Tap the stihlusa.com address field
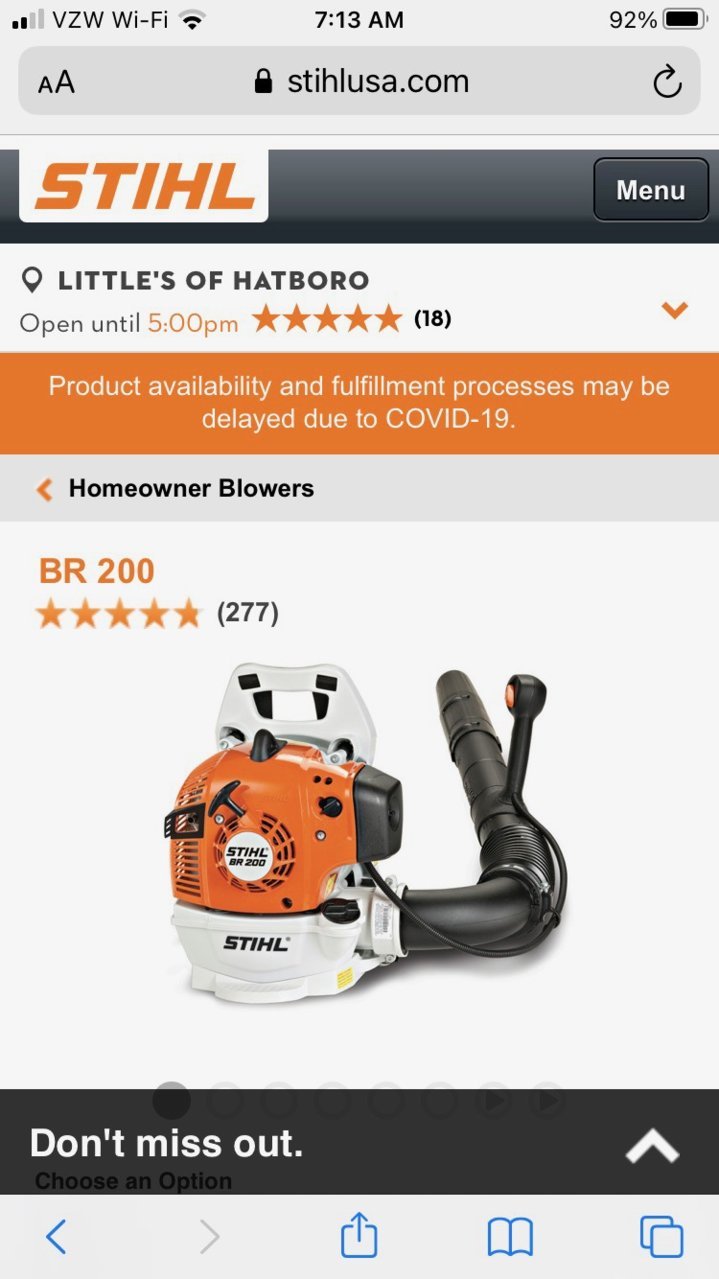The height and width of the screenshot is (1279, 719). click(360, 81)
